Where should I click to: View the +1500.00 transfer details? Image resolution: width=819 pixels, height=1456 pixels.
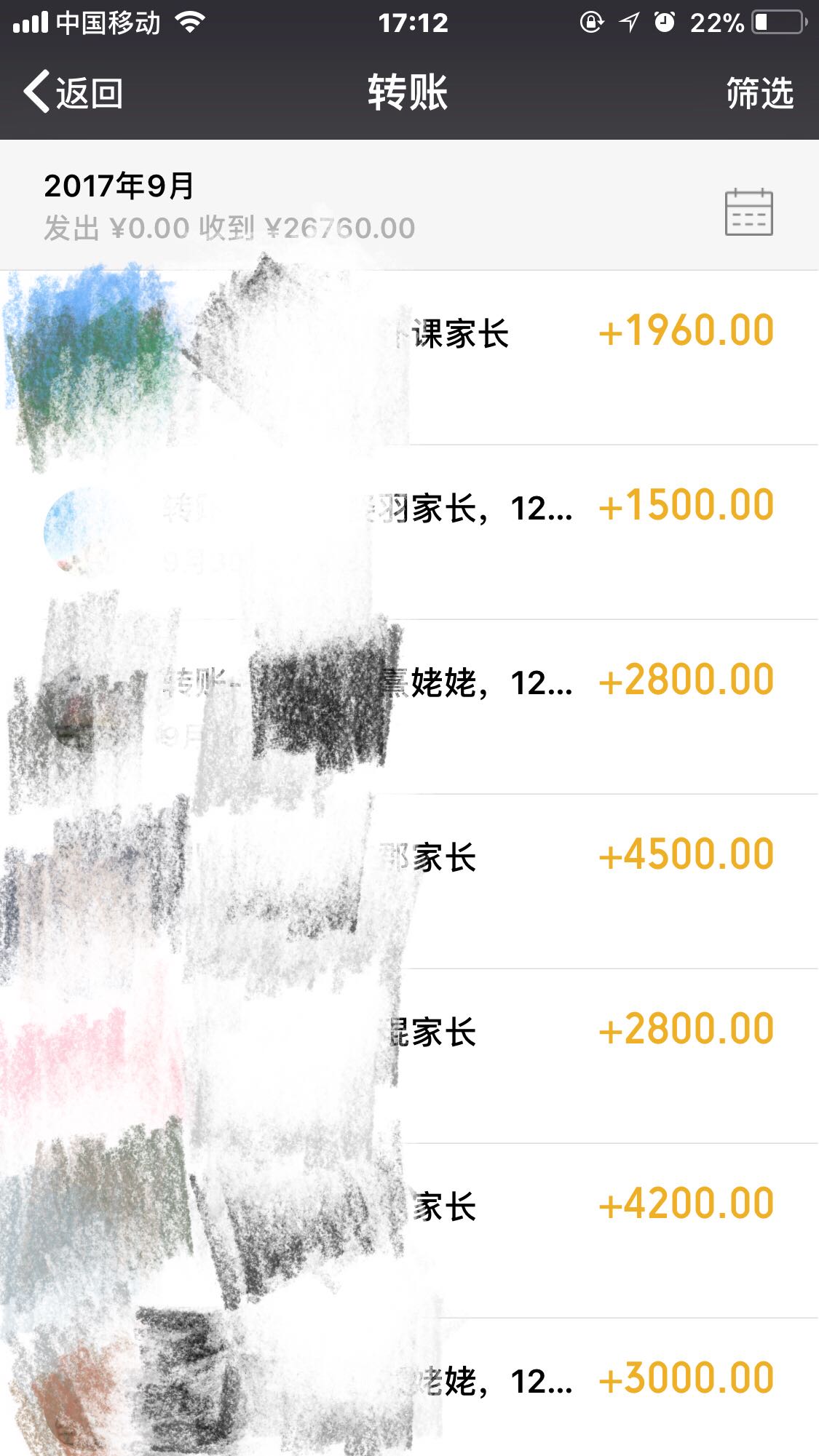(684, 506)
